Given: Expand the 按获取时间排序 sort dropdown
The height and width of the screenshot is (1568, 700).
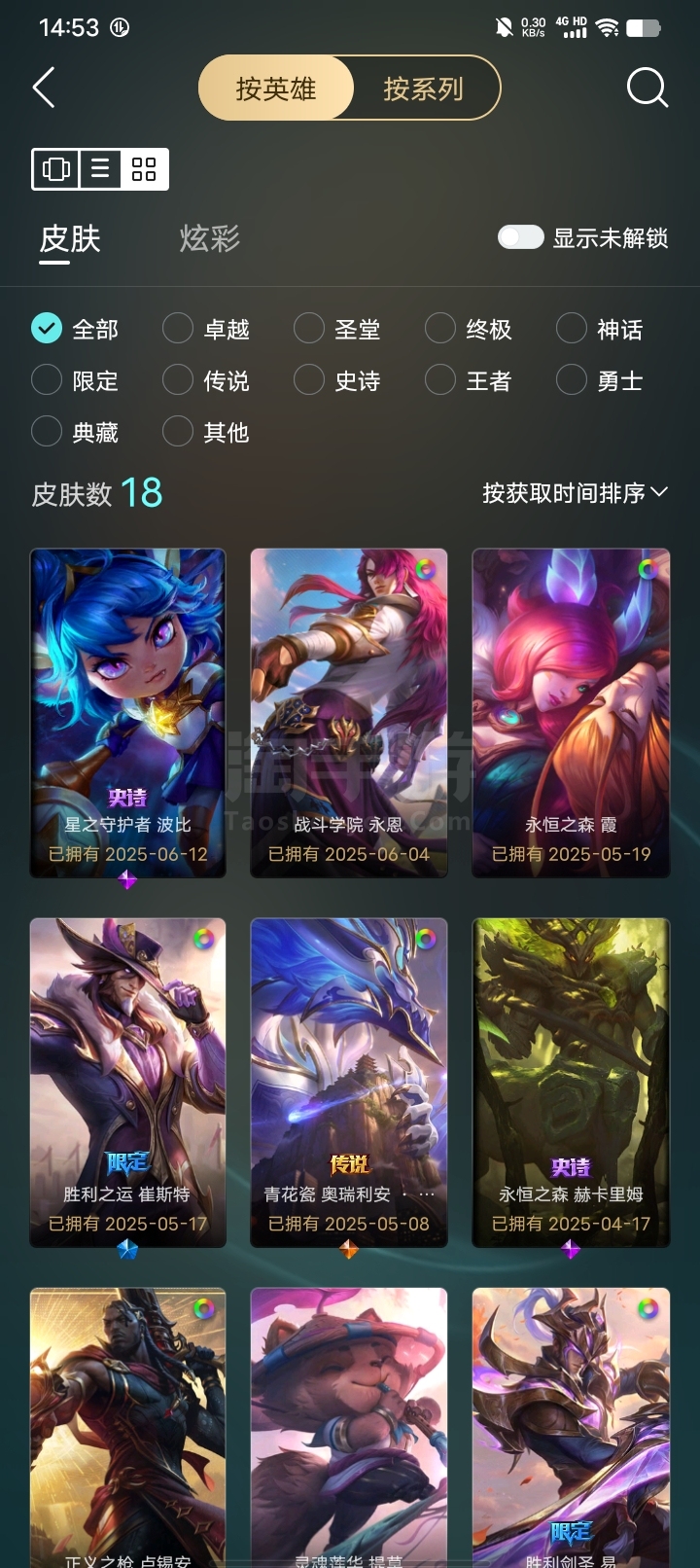Looking at the screenshot, I should (x=575, y=493).
